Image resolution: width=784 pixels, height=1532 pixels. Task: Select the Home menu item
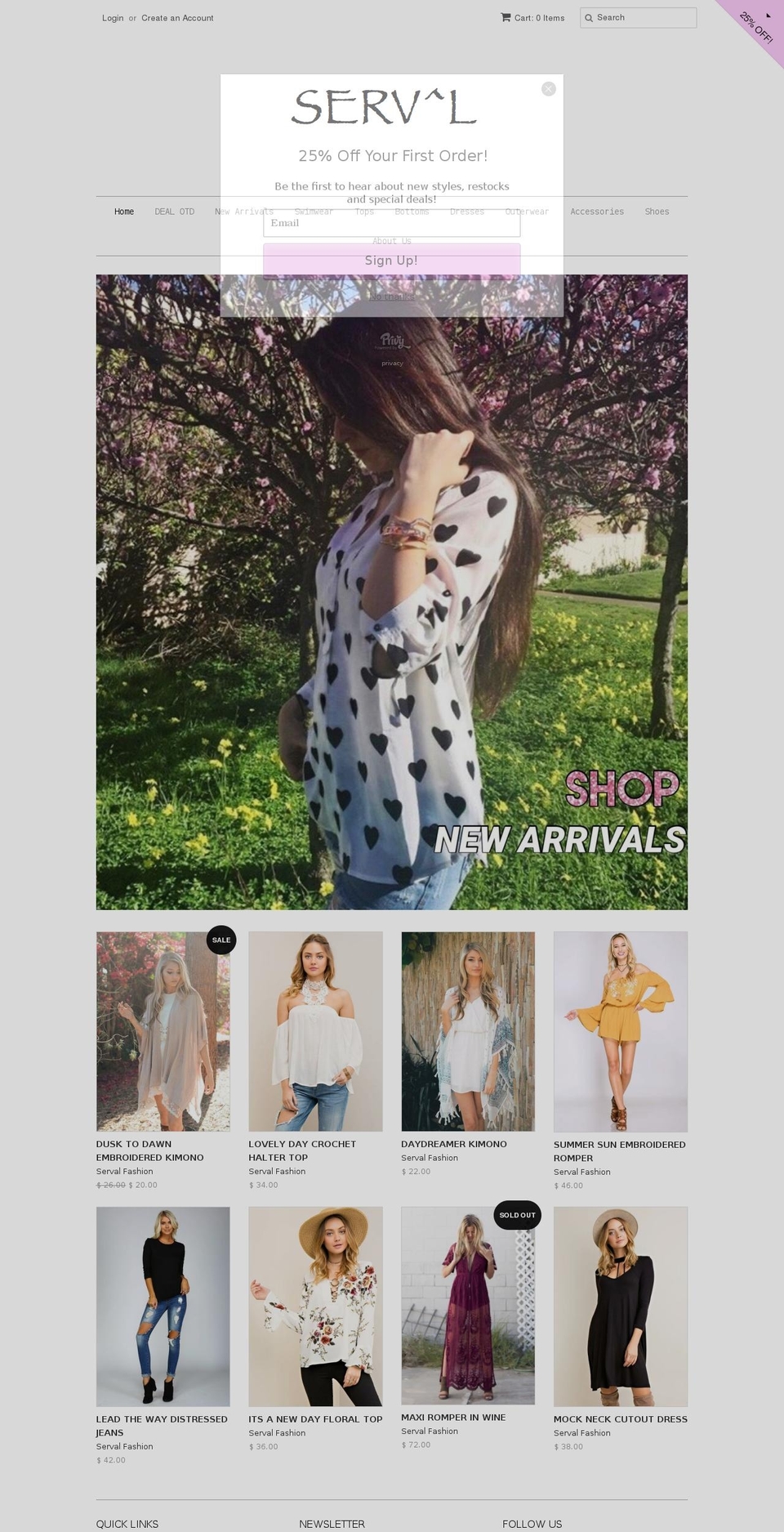click(x=123, y=212)
